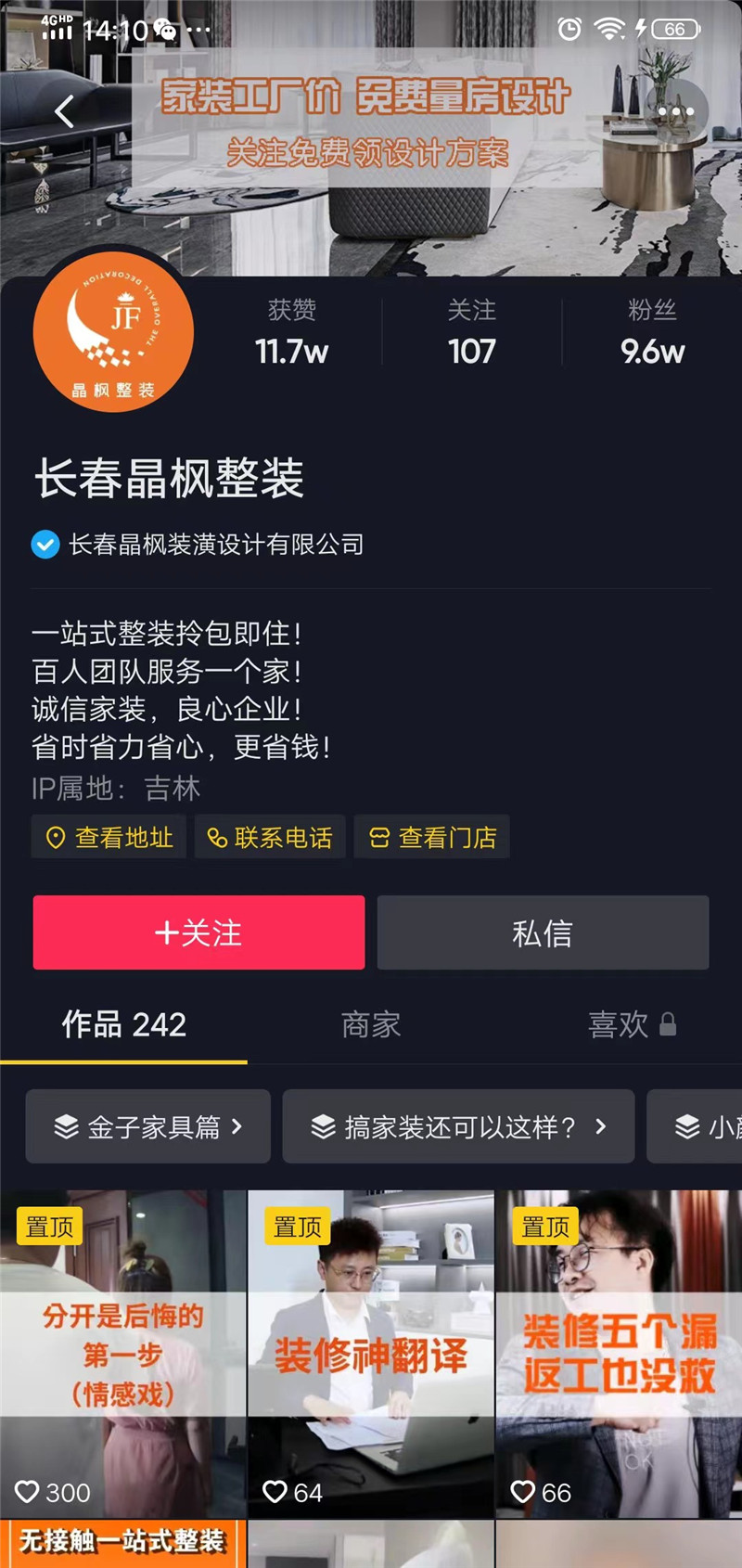Play the pinned video 装修神翻译

tap(371, 1355)
